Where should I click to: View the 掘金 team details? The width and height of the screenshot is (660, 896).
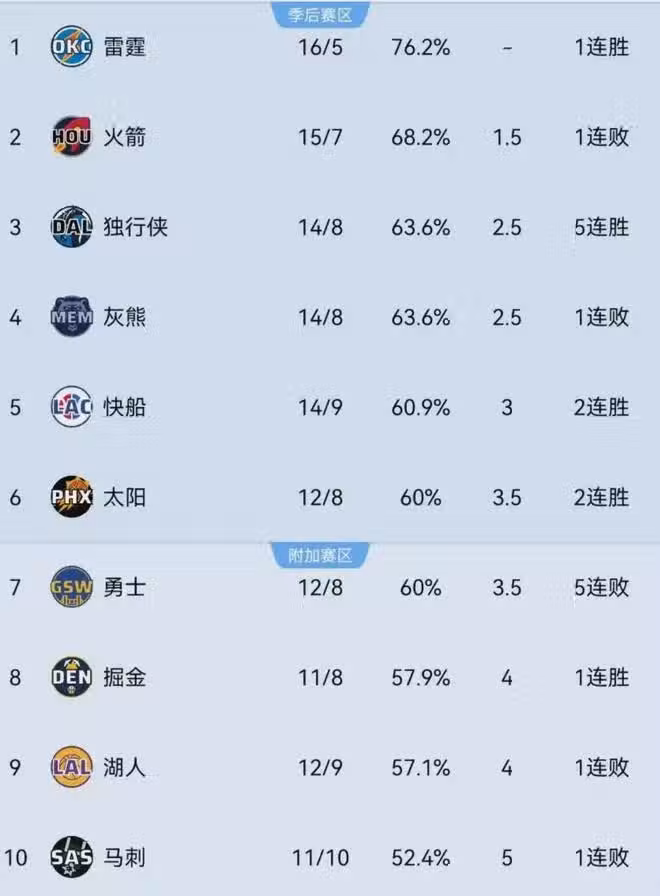tap(125, 677)
